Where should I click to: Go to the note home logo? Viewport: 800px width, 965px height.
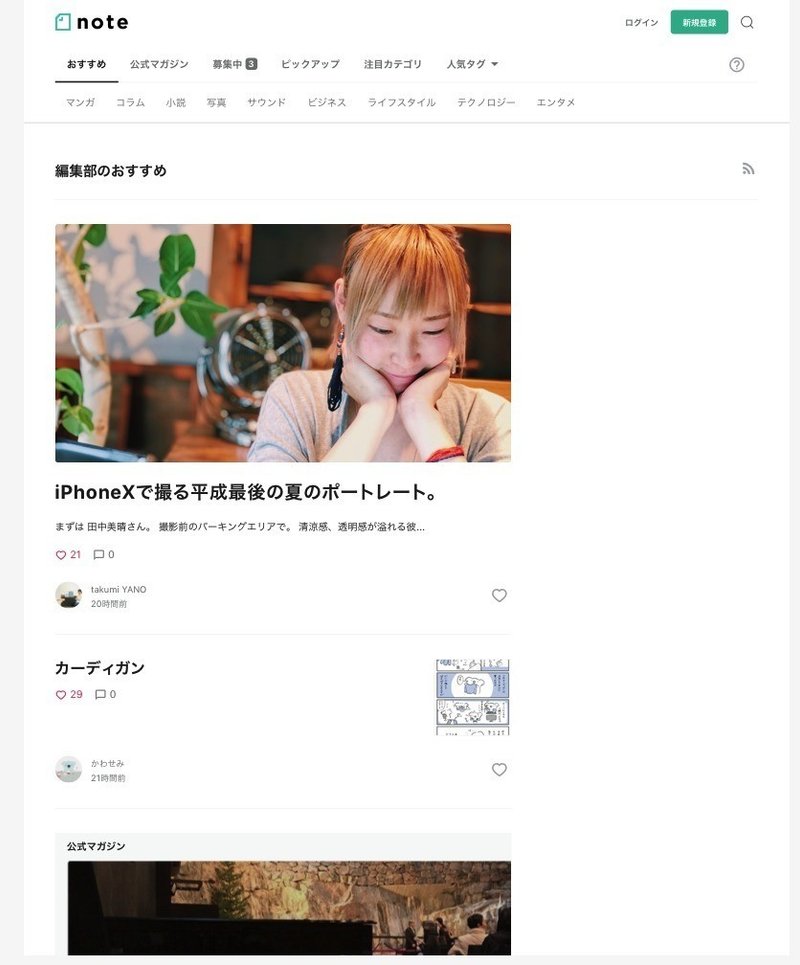(91, 22)
